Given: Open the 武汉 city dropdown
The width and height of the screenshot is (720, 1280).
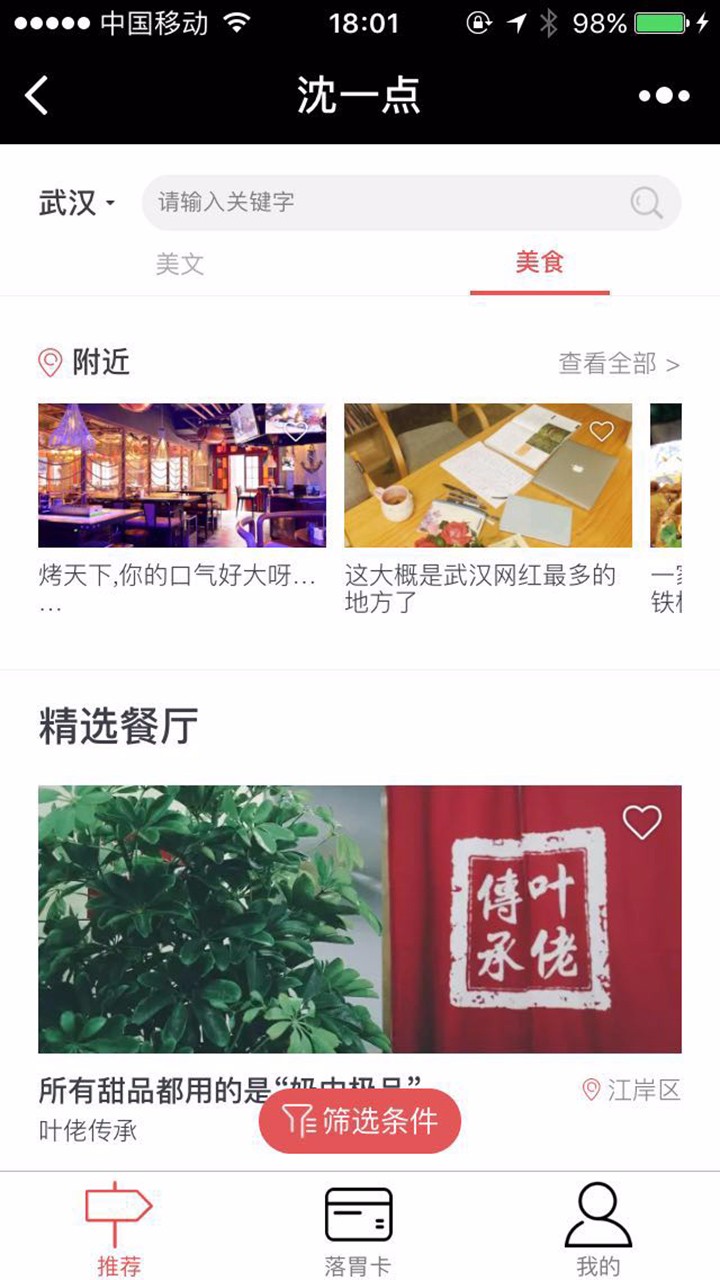Looking at the screenshot, I should pos(77,203).
